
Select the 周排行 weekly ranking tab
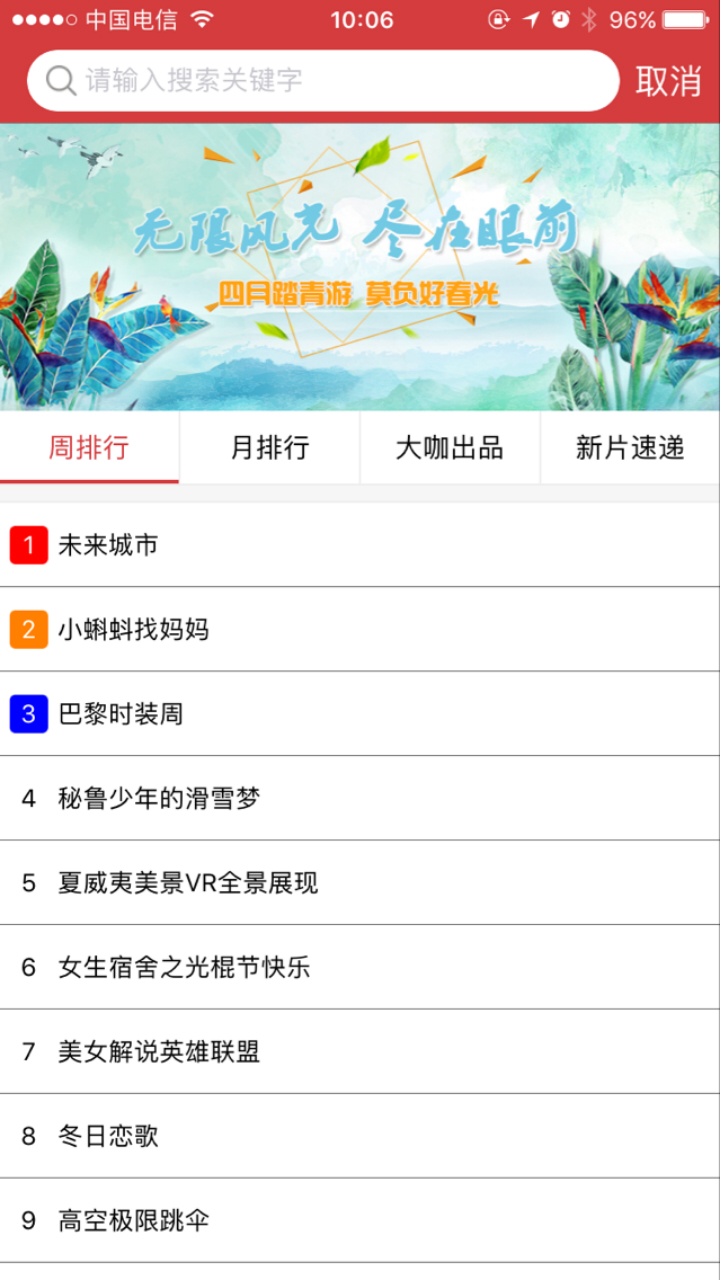(x=89, y=447)
